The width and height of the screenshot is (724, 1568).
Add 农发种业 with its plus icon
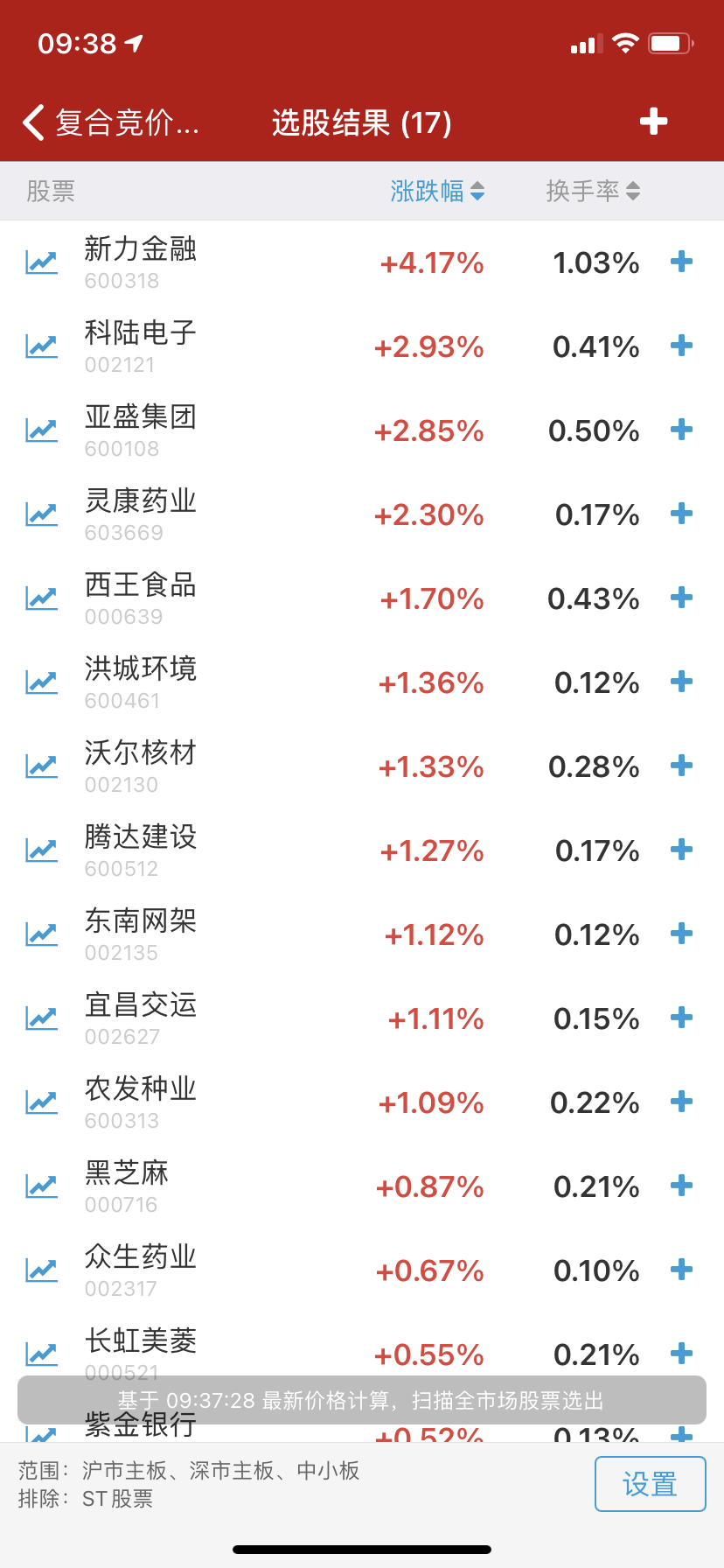coord(681,1102)
